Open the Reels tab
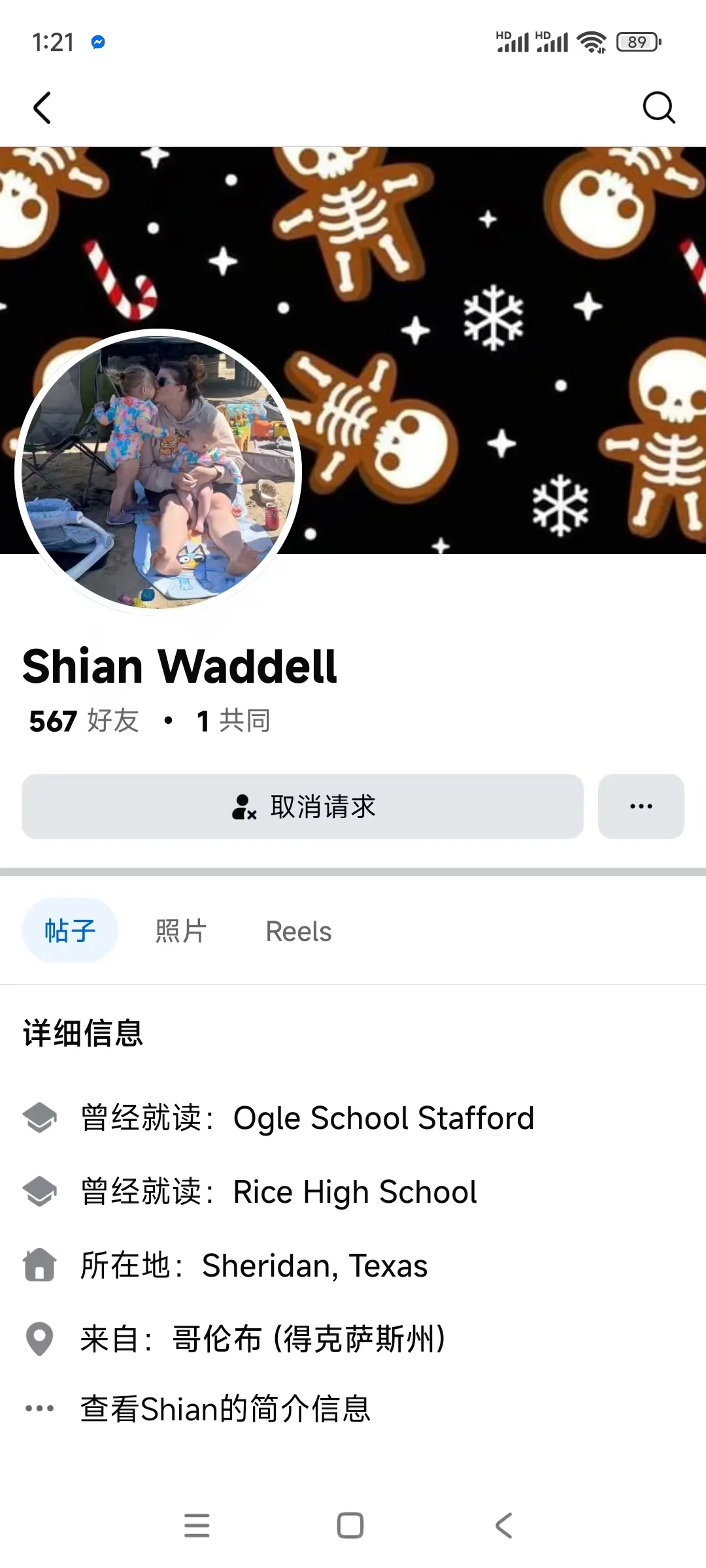This screenshot has width=706, height=1568. point(299,932)
